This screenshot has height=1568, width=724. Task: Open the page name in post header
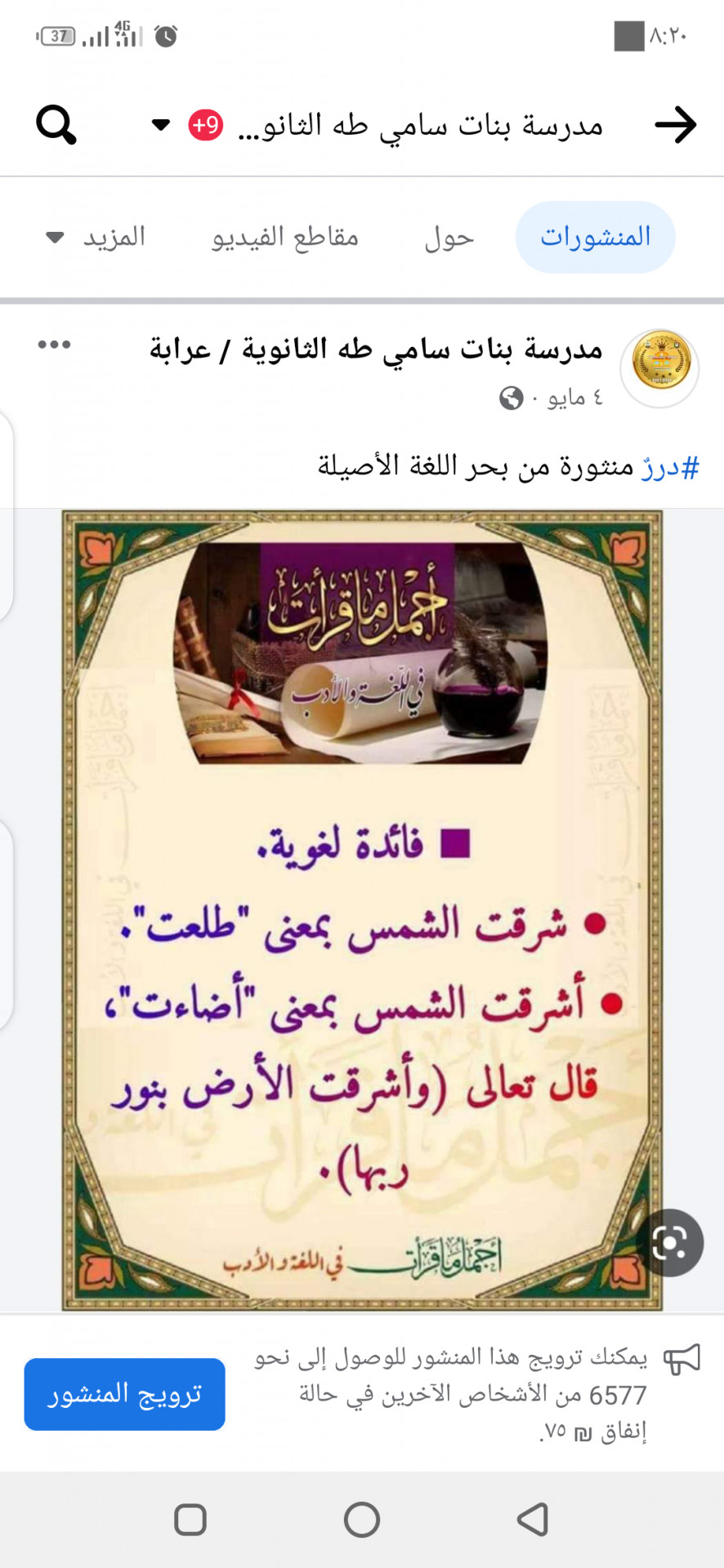point(376,350)
